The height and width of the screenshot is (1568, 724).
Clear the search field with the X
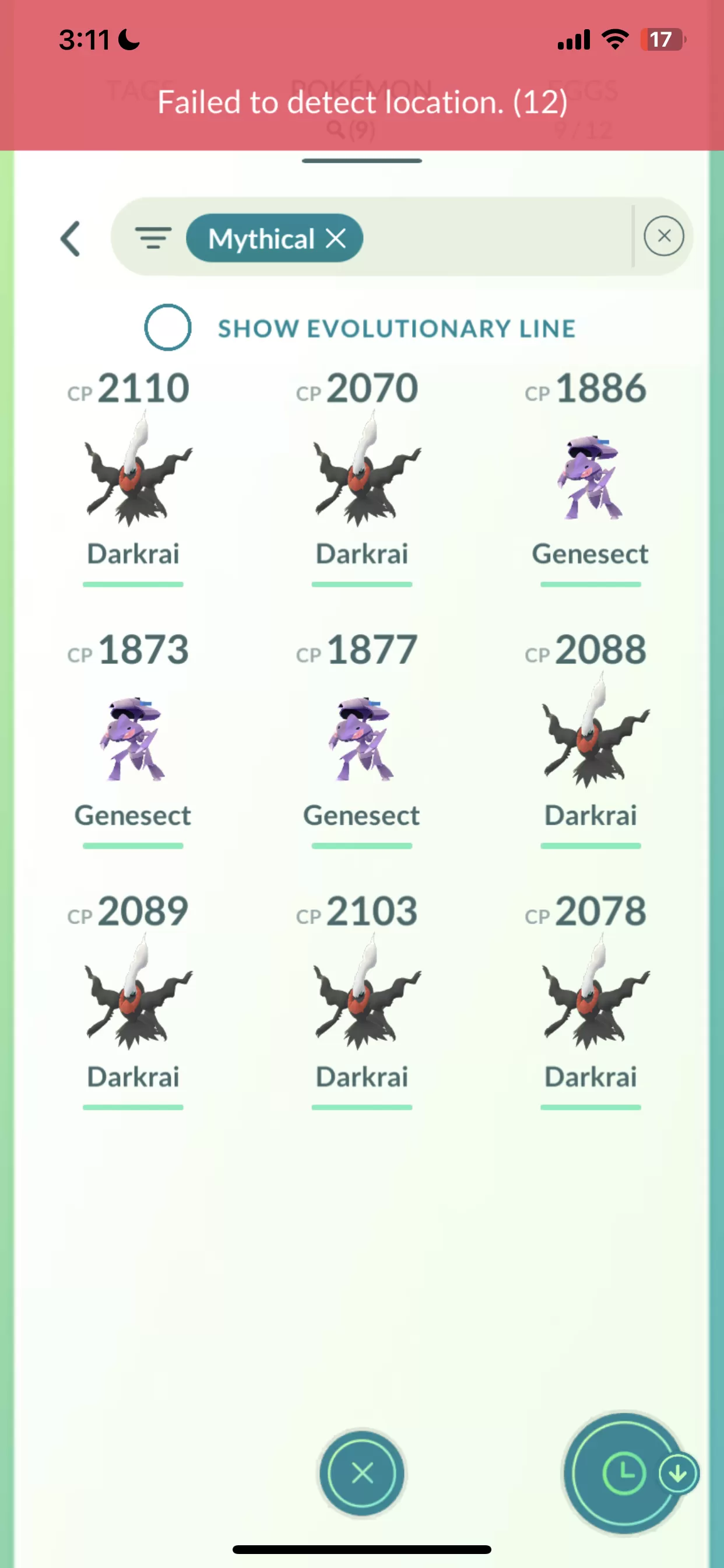pos(664,236)
